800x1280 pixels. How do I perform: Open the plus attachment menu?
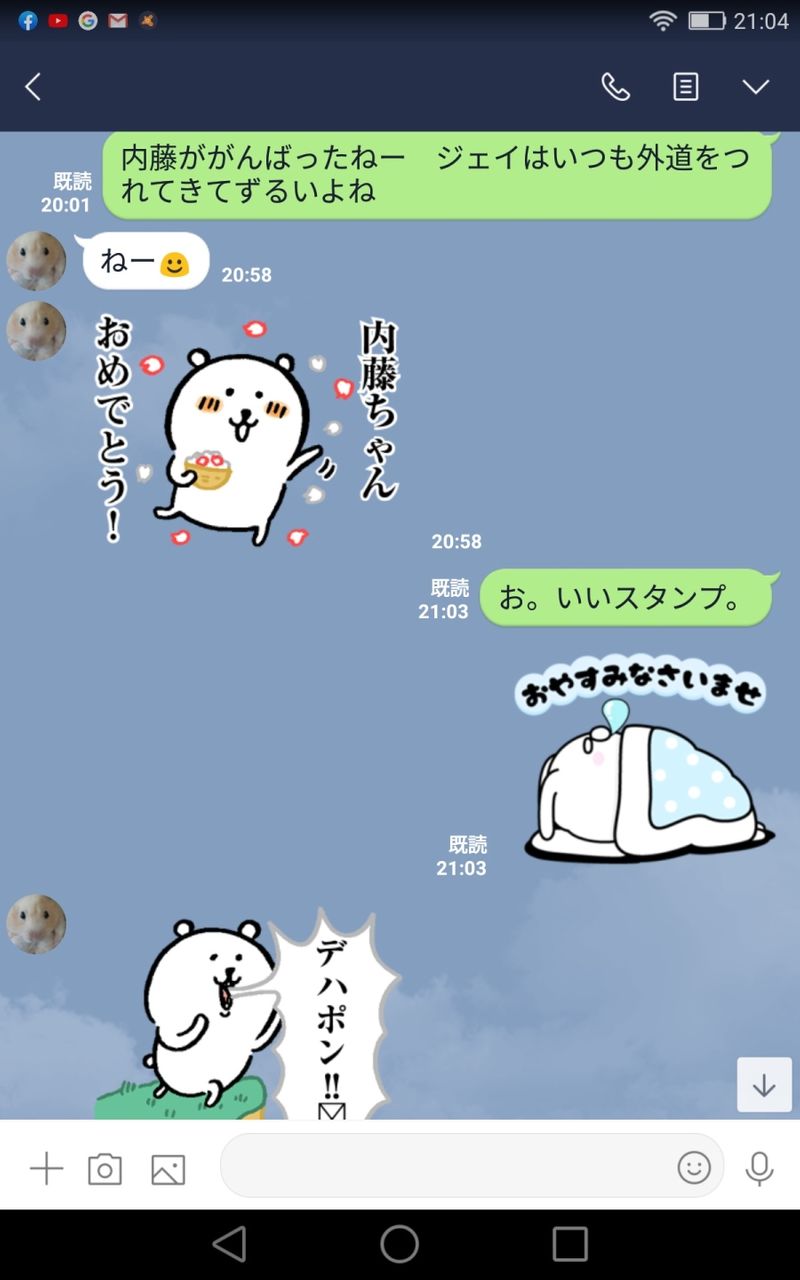click(x=46, y=1168)
